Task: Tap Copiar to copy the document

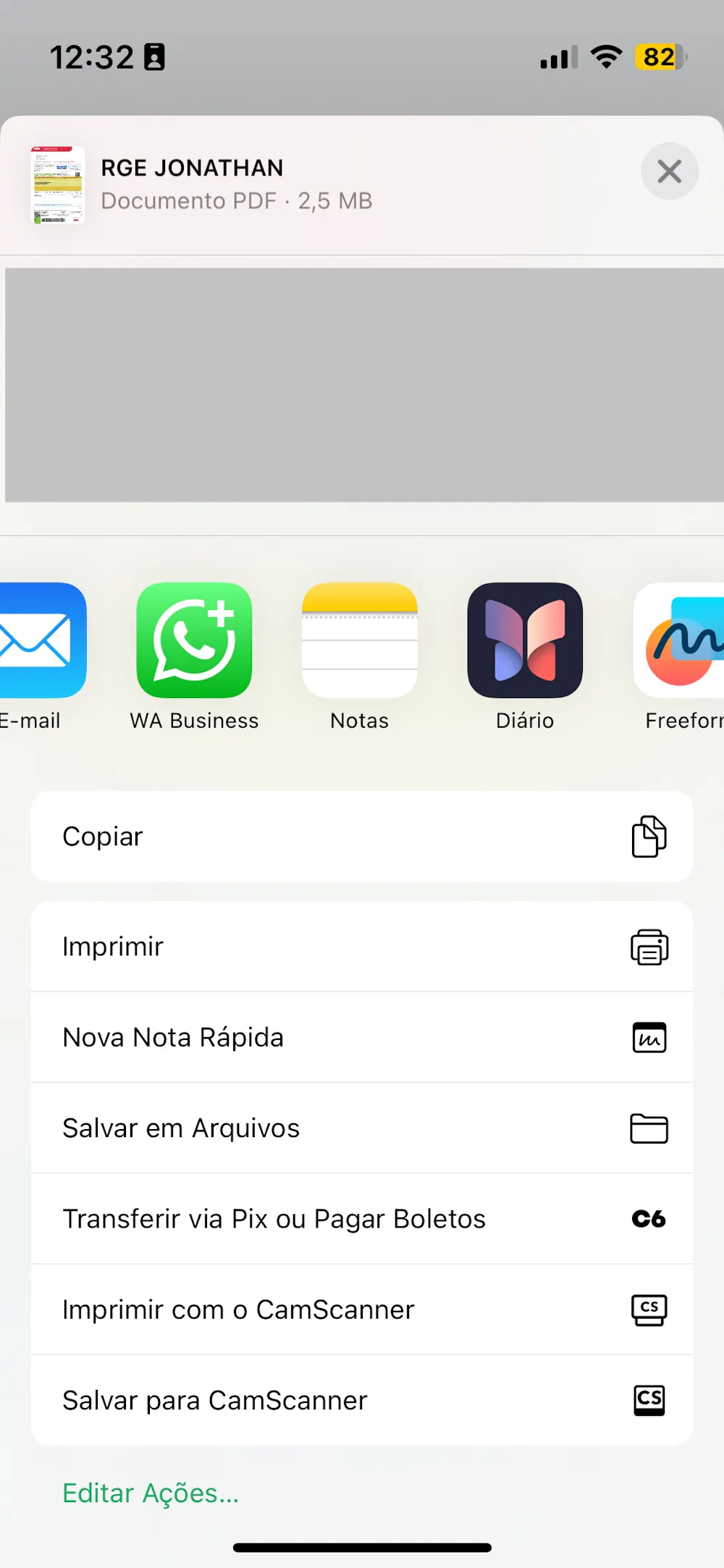Action: 361,837
